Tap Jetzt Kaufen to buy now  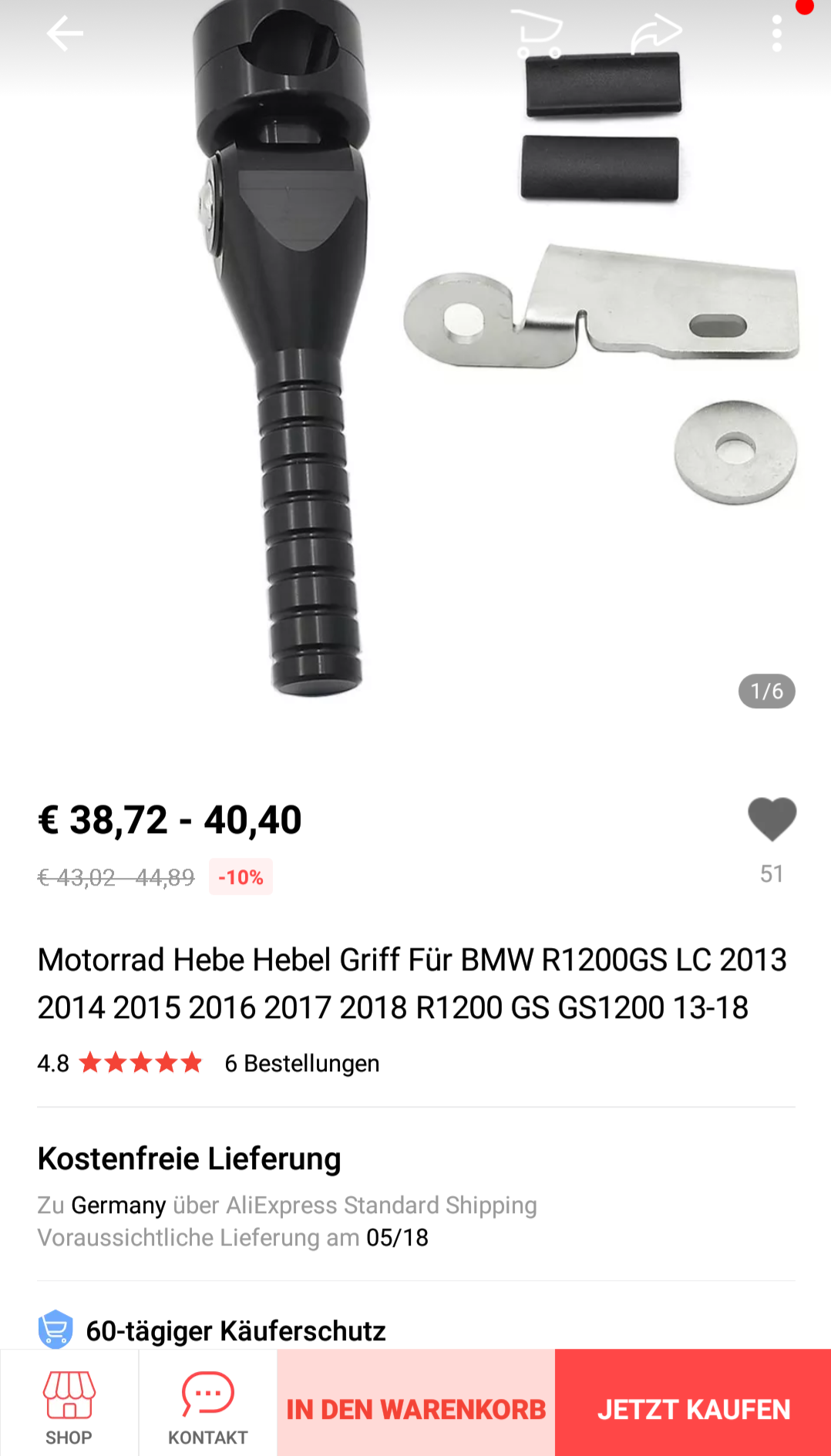[x=693, y=1409]
